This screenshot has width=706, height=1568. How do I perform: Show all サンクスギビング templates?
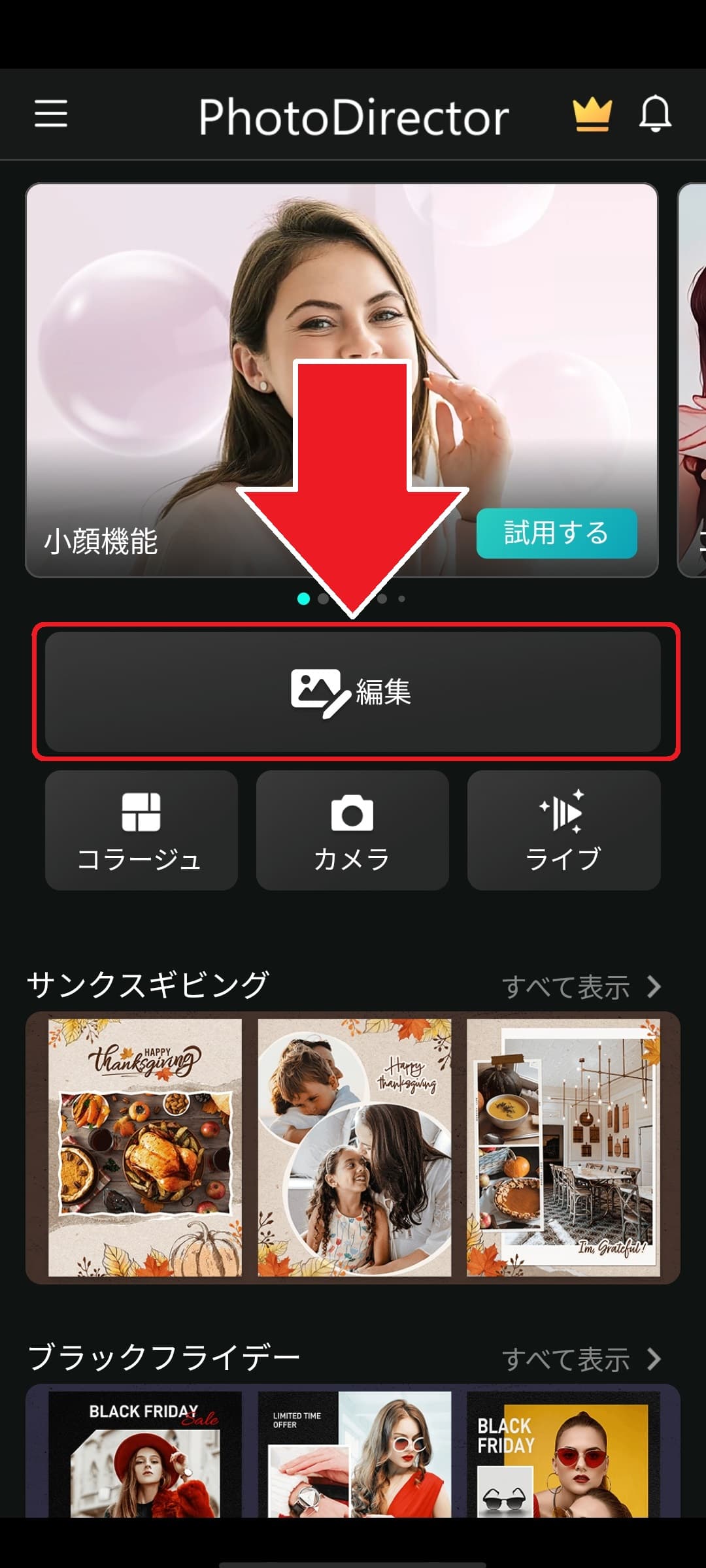(x=582, y=987)
